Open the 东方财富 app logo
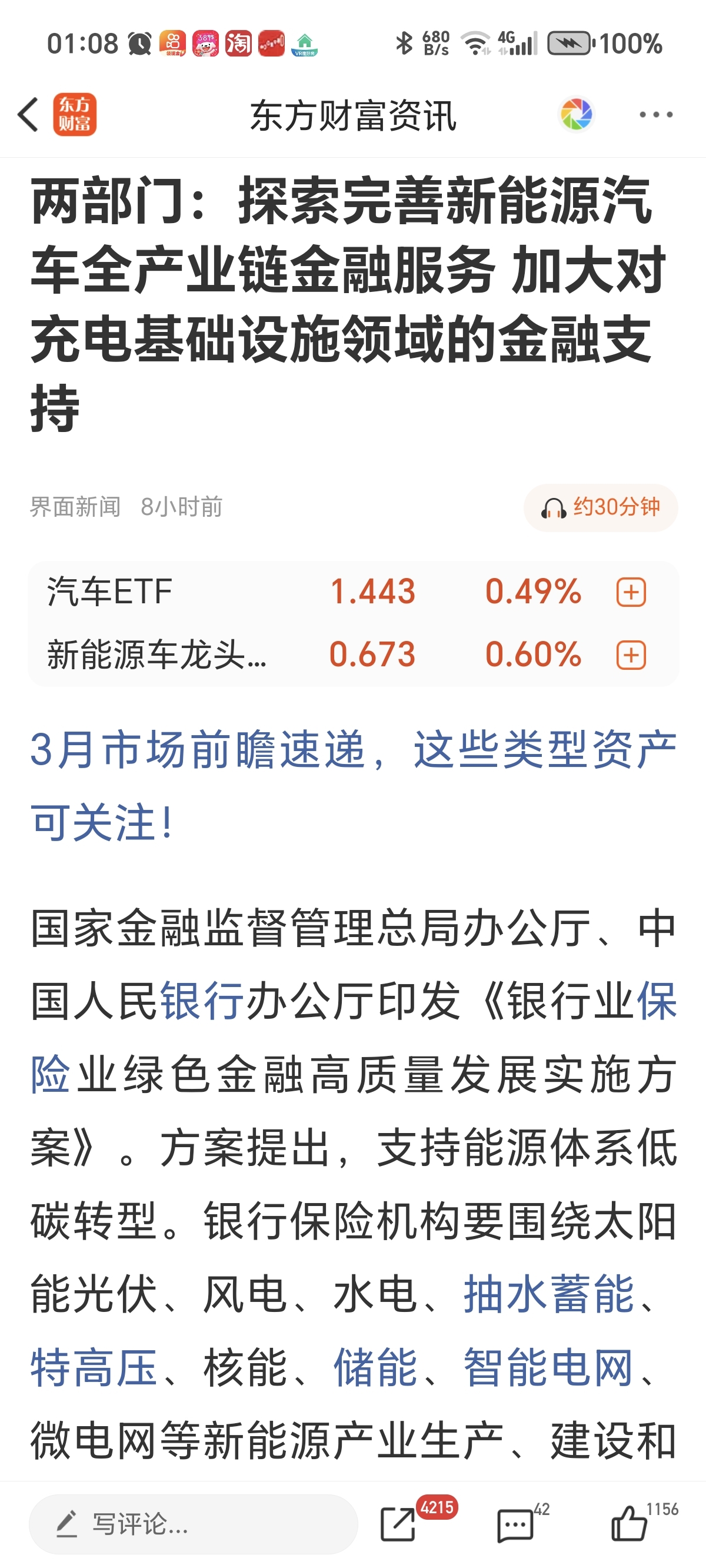The width and height of the screenshot is (706, 1568). click(75, 114)
